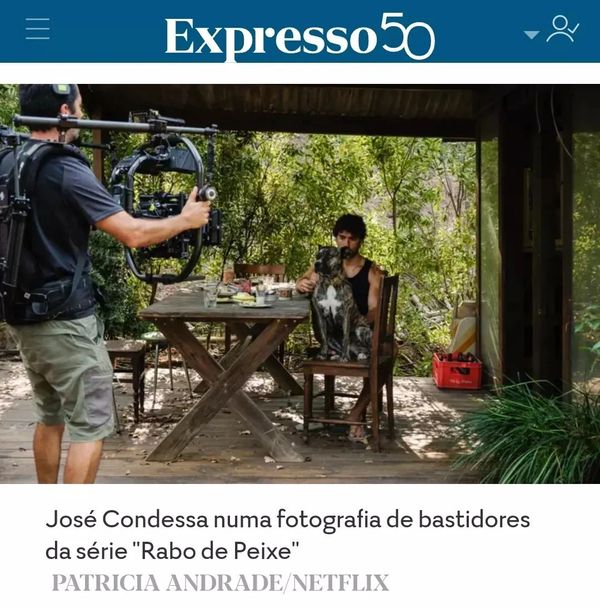Open the hamburger navigation menu
600x609 pixels.
coord(38,30)
